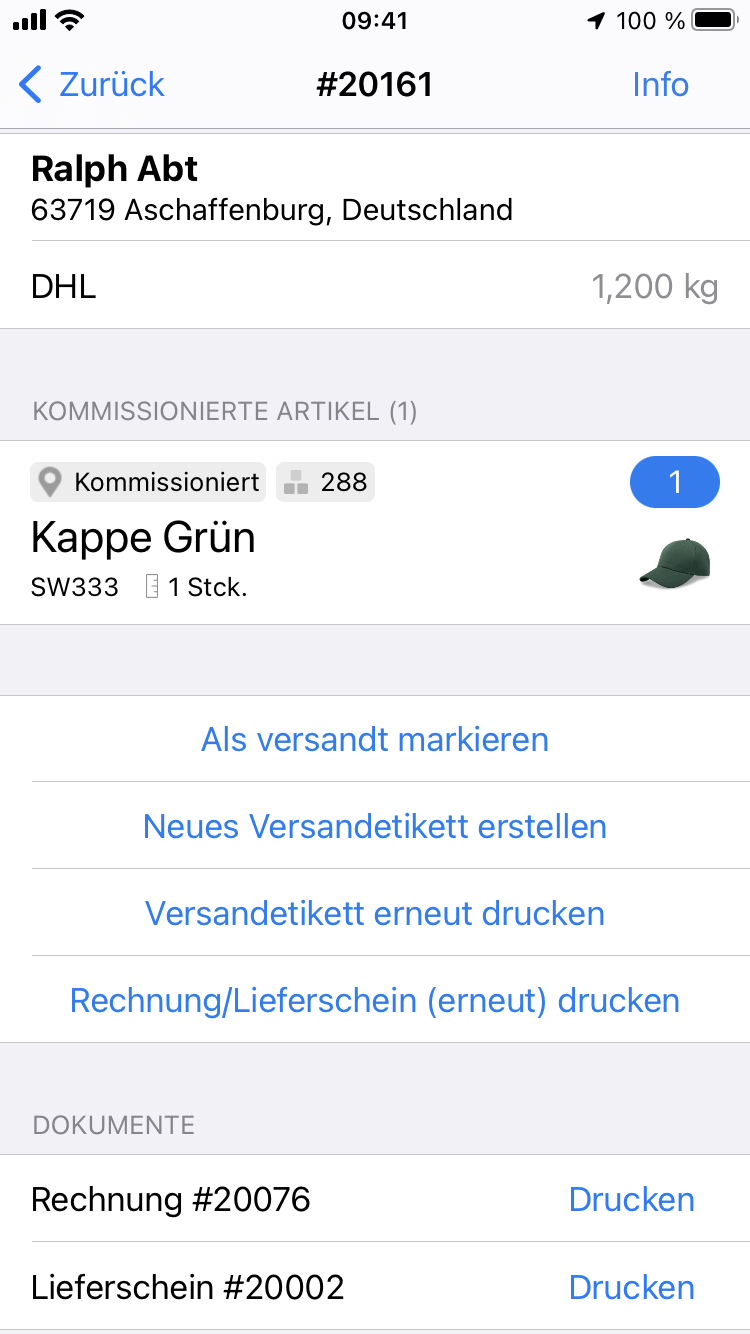The width and height of the screenshot is (750, 1334).
Task: Tap the storage bin icon next to 288
Action: point(294,482)
